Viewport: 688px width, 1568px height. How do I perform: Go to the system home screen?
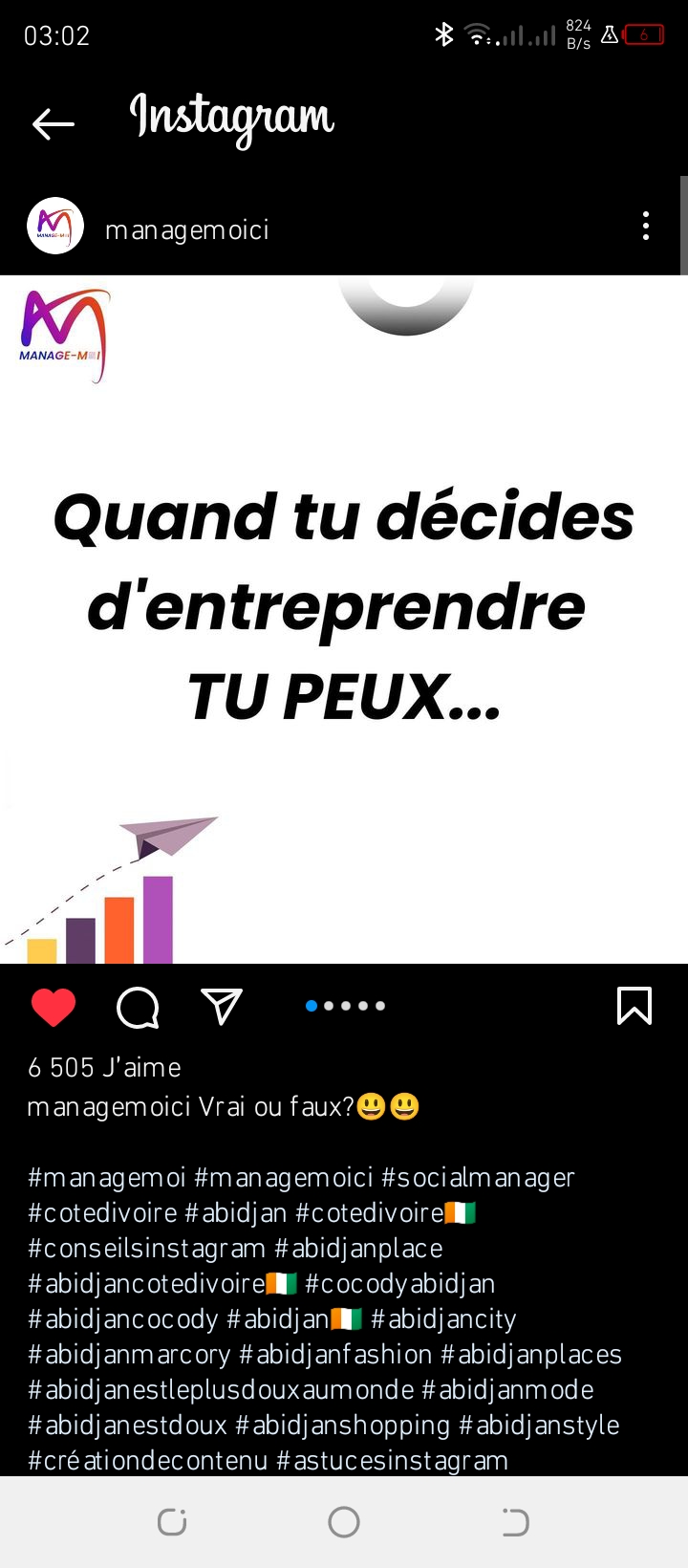click(x=344, y=1521)
